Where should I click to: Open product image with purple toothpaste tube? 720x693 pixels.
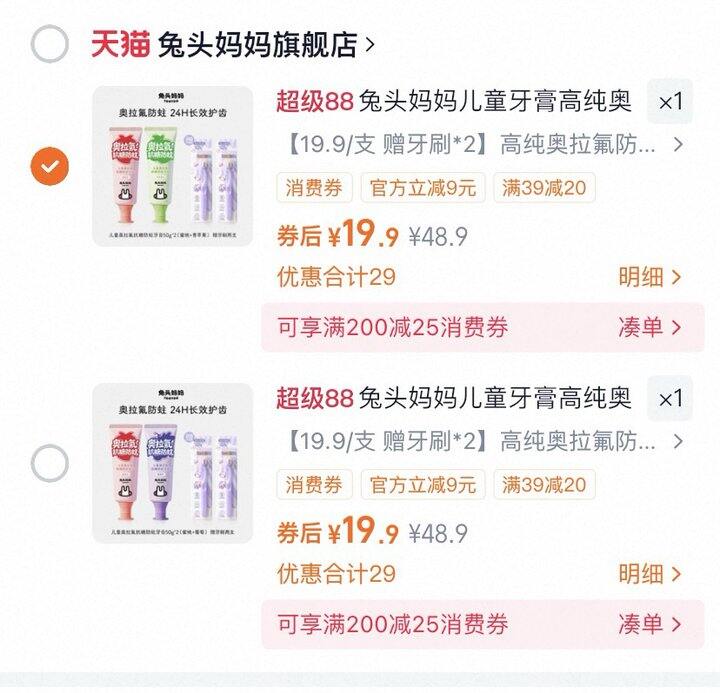[172, 463]
